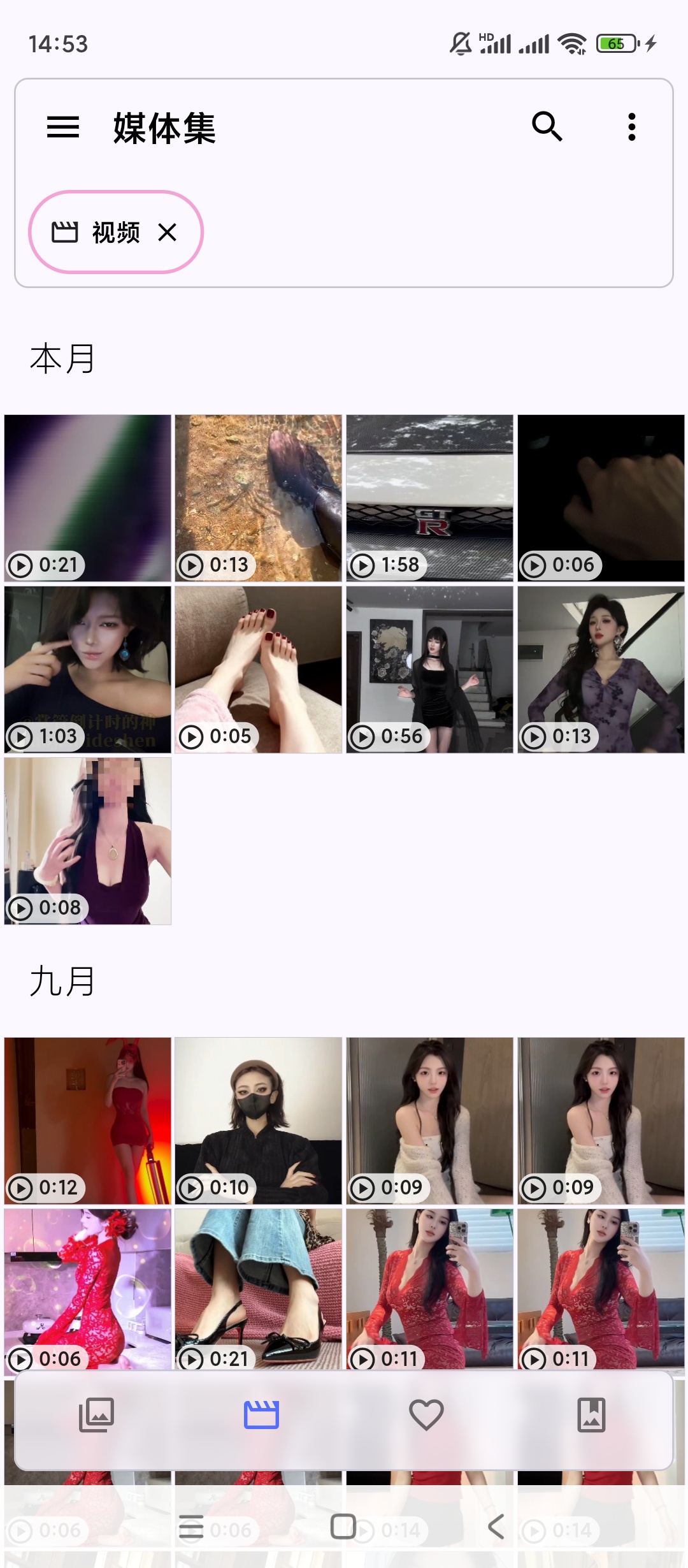Switch to the favorites heart tab

[426, 1415]
